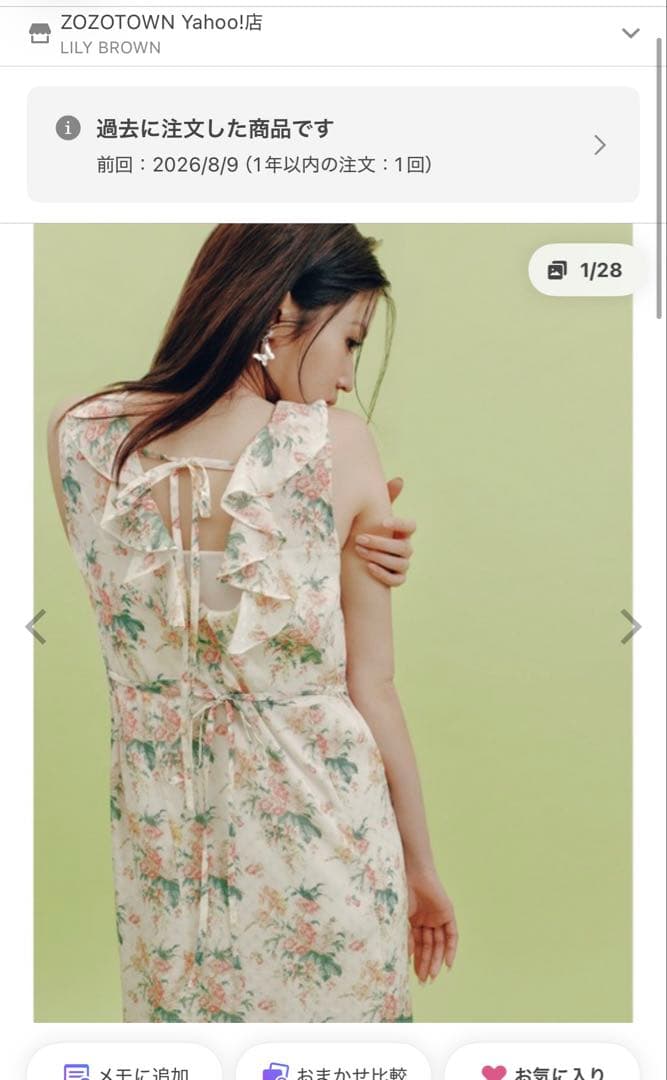Open the past order notice 過去に注文した商品です
Viewport: 667px width, 1080px height.
tap(333, 145)
